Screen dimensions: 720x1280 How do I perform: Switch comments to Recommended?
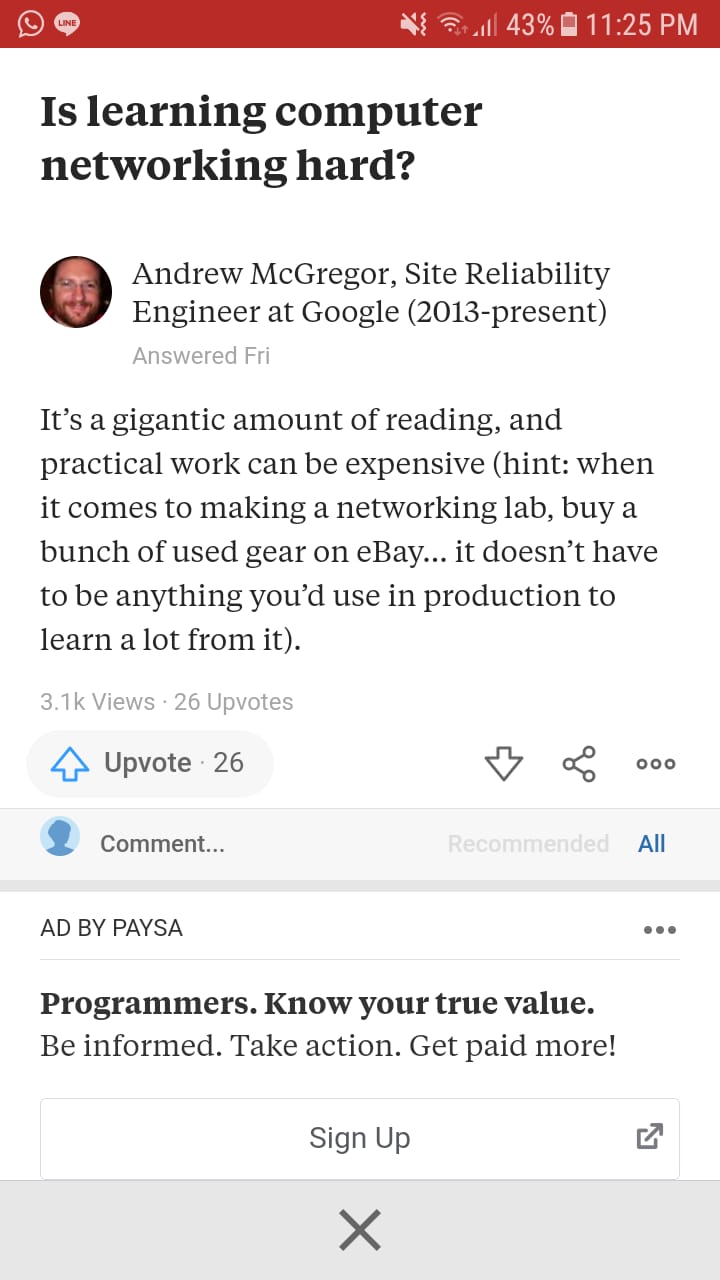click(528, 843)
